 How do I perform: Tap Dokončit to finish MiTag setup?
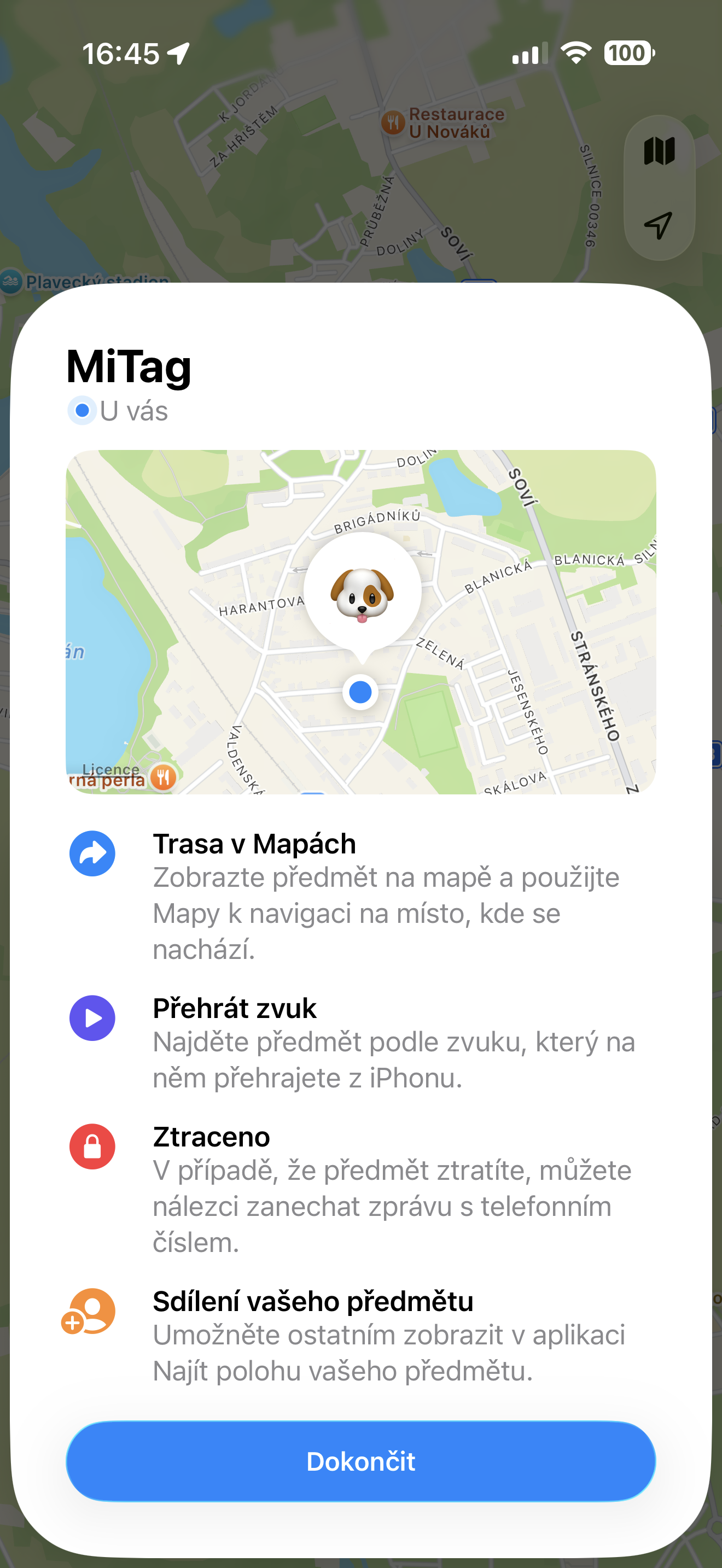(x=360, y=1461)
